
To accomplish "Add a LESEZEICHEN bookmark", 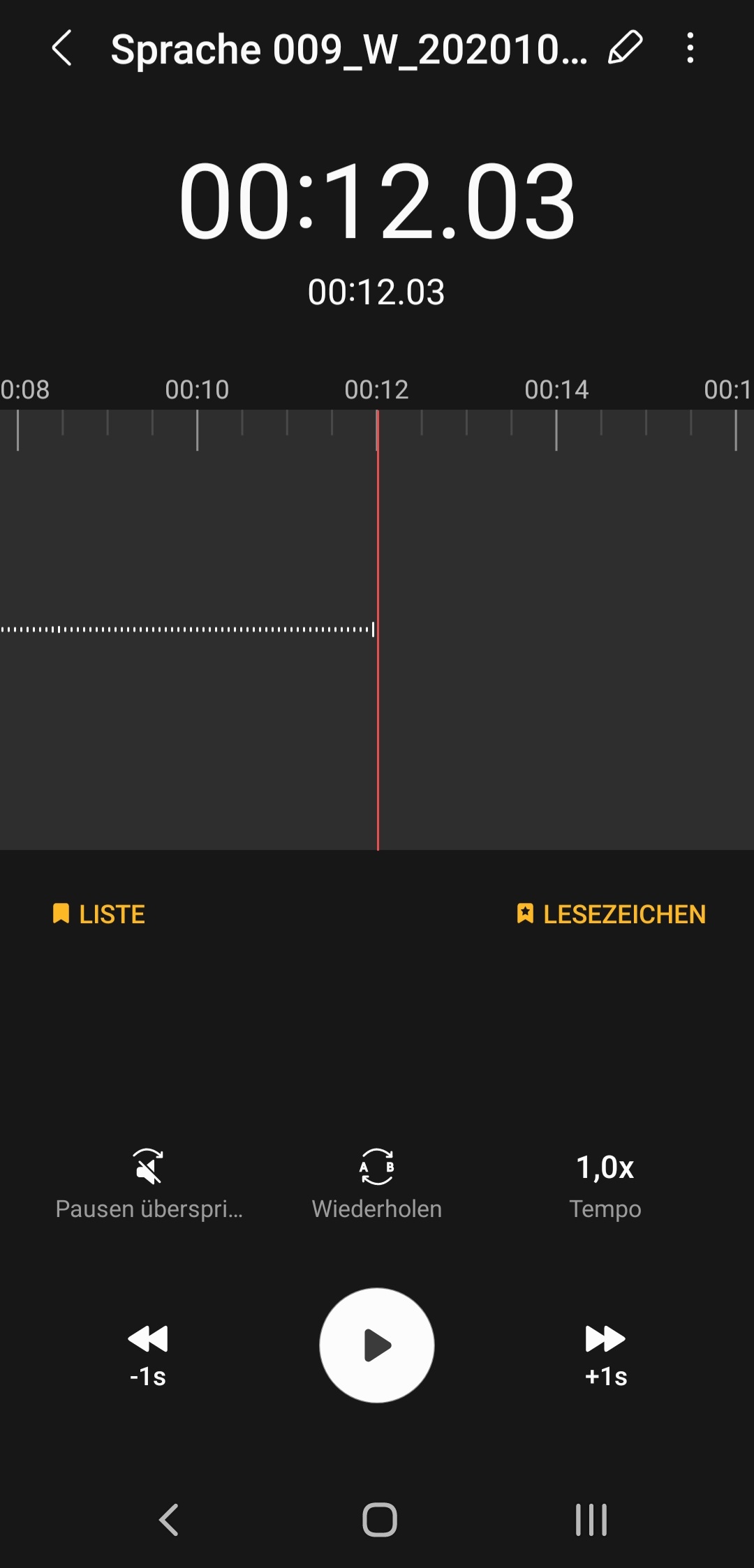I will (611, 913).
